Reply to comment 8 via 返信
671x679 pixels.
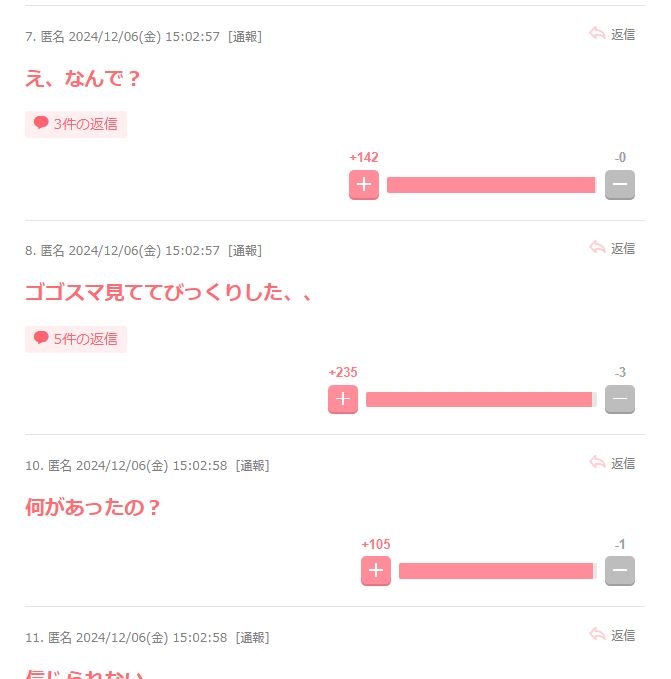click(x=612, y=248)
